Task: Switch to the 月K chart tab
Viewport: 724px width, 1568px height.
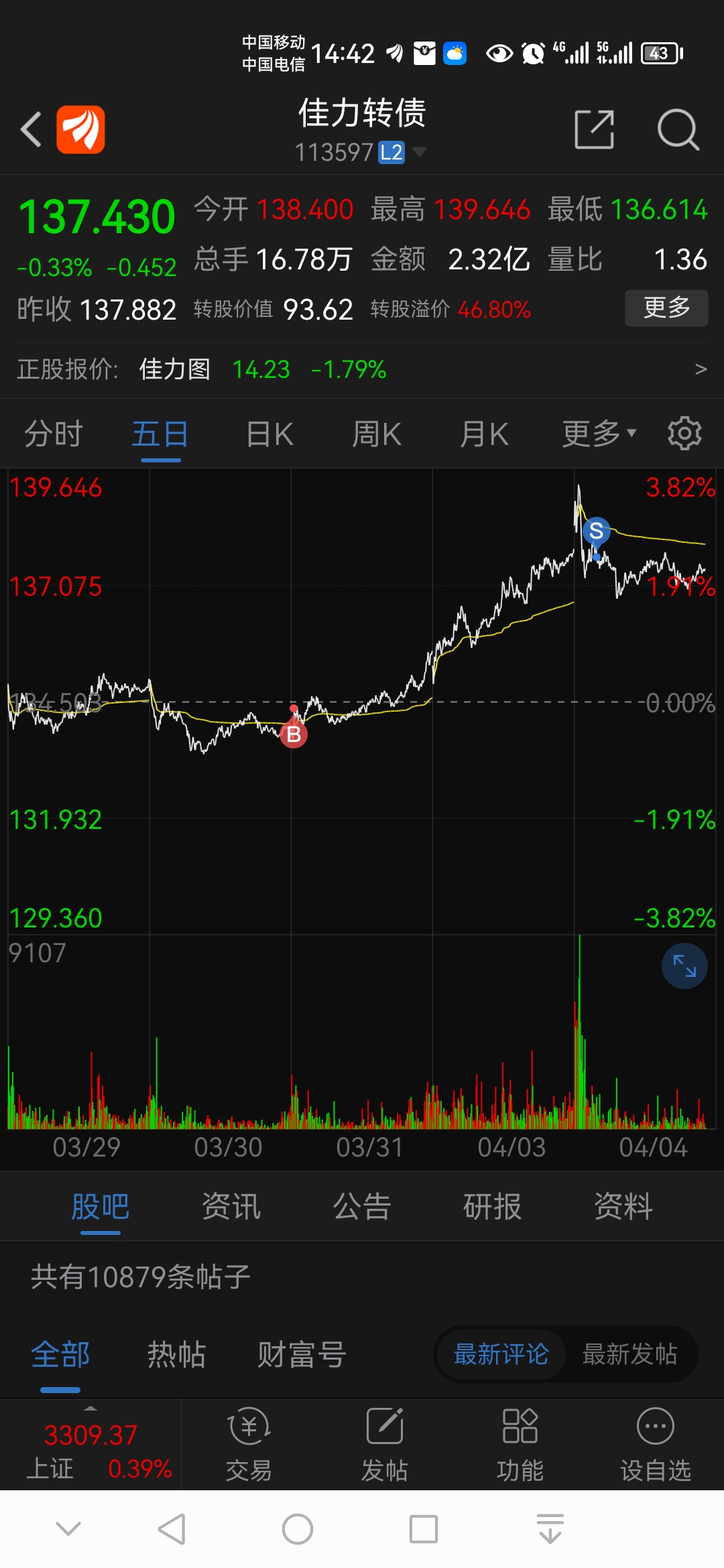Action: [x=484, y=434]
